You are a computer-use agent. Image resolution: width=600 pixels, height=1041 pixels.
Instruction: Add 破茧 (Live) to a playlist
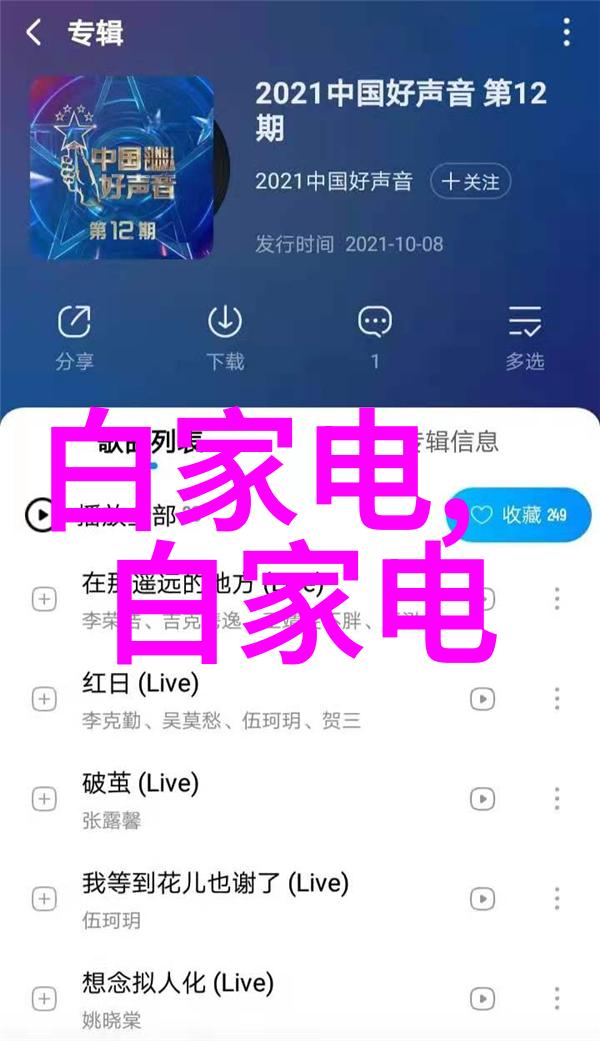[44, 798]
